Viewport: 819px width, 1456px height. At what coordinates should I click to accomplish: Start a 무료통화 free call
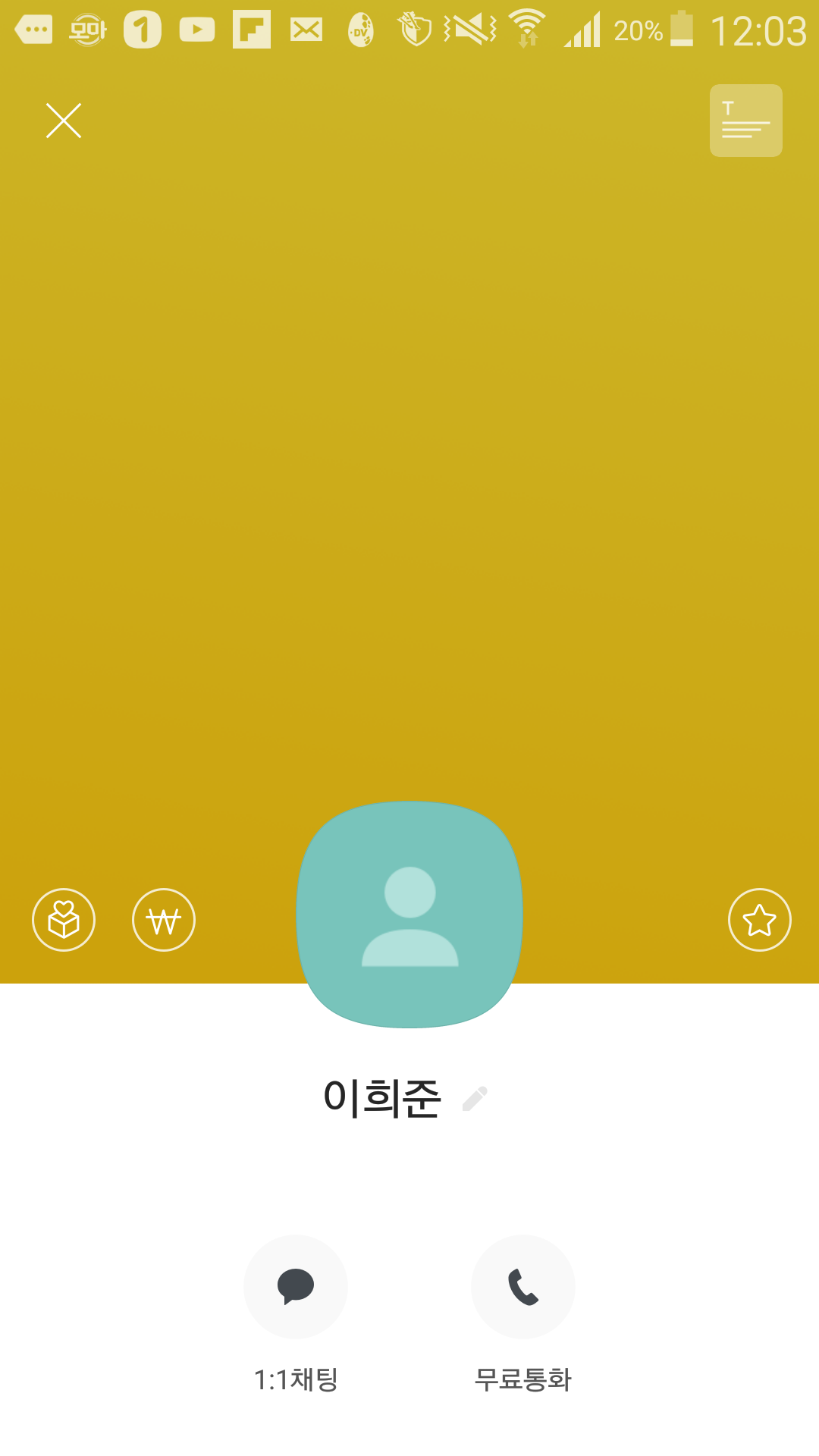(x=523, y=1287)
